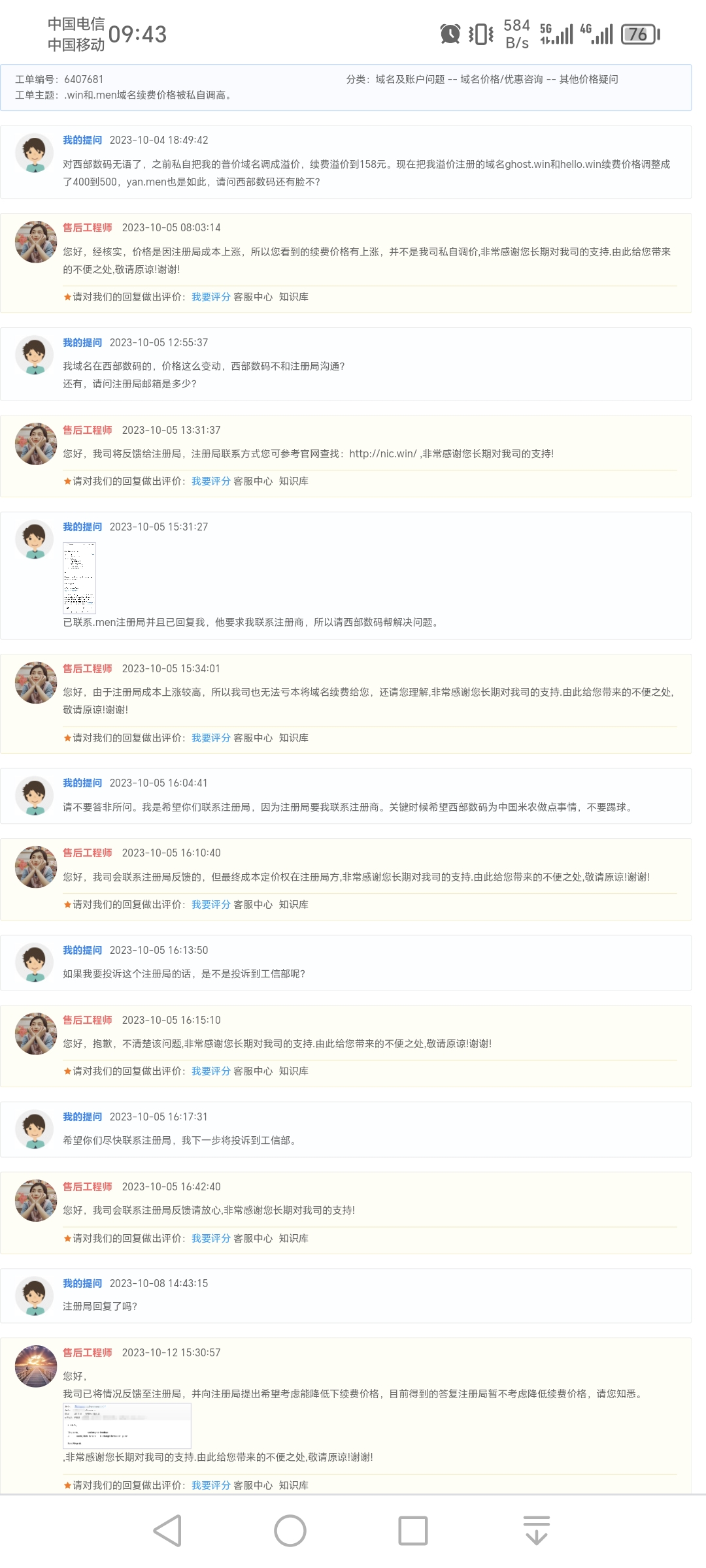The height and width of the screenshot is (1568, 706).
Task: Open 知识库 link under the 15:34:01 reply
Action: click(x=294, y=738)
